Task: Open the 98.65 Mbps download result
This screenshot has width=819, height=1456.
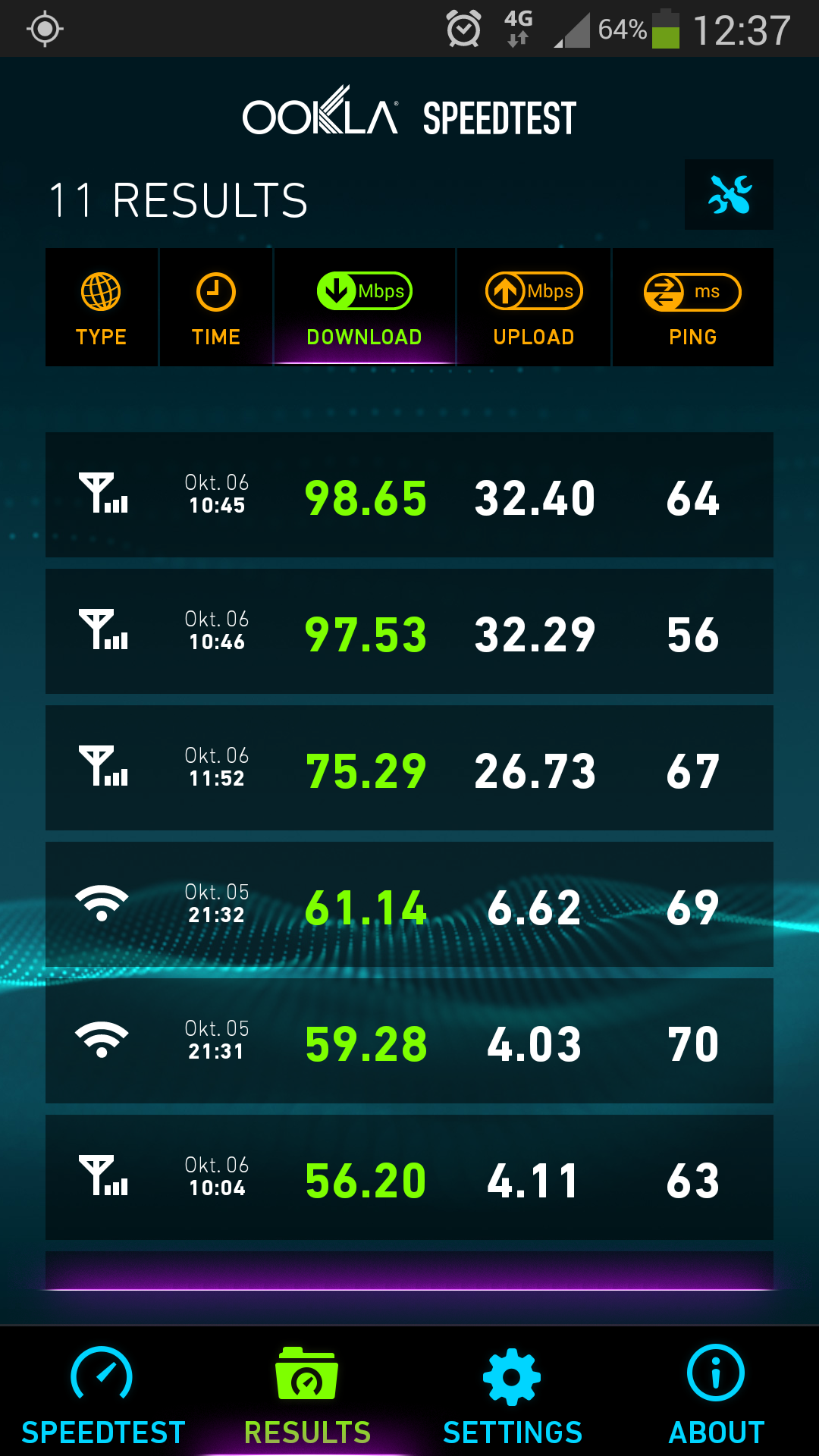Action: point(409,495)
